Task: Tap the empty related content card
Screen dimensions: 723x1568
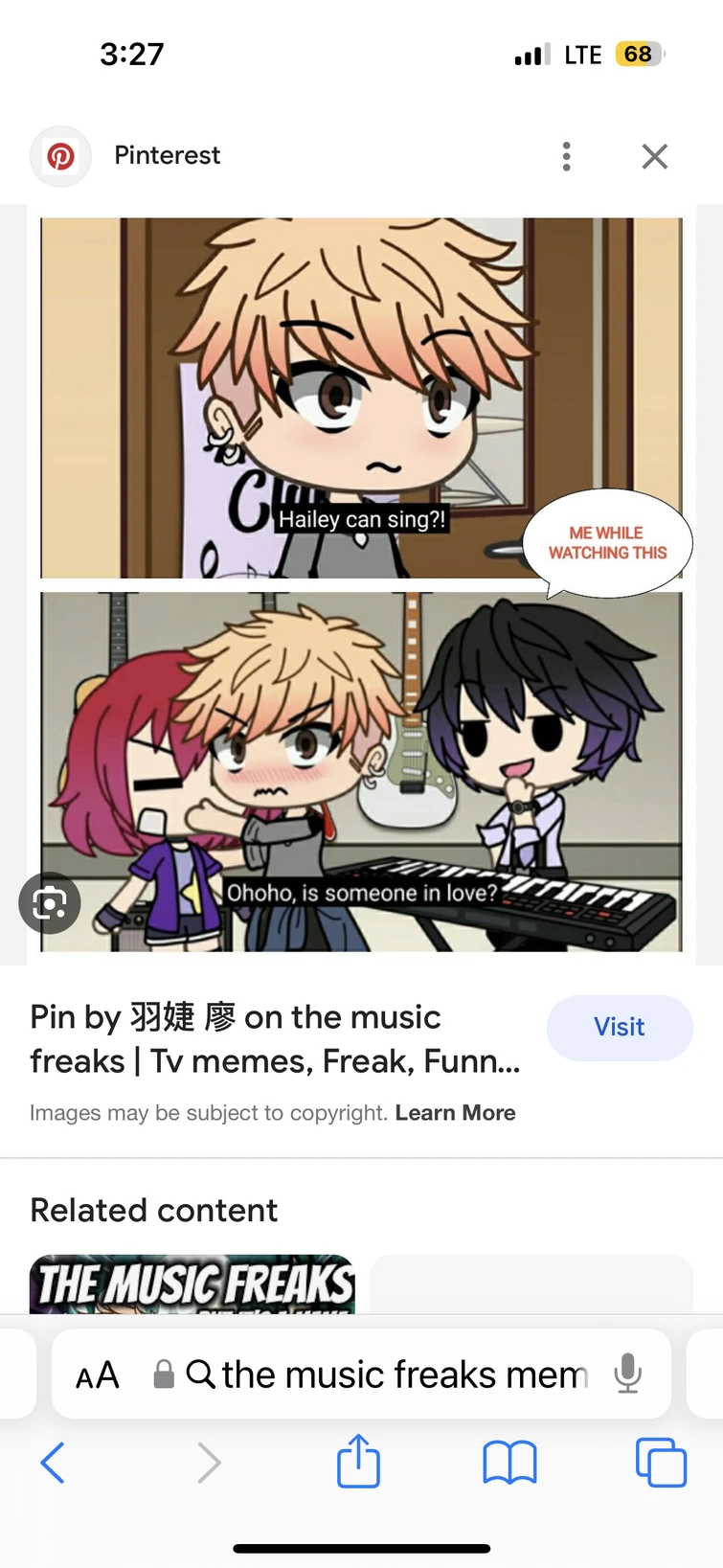Action: (531, 1284)
